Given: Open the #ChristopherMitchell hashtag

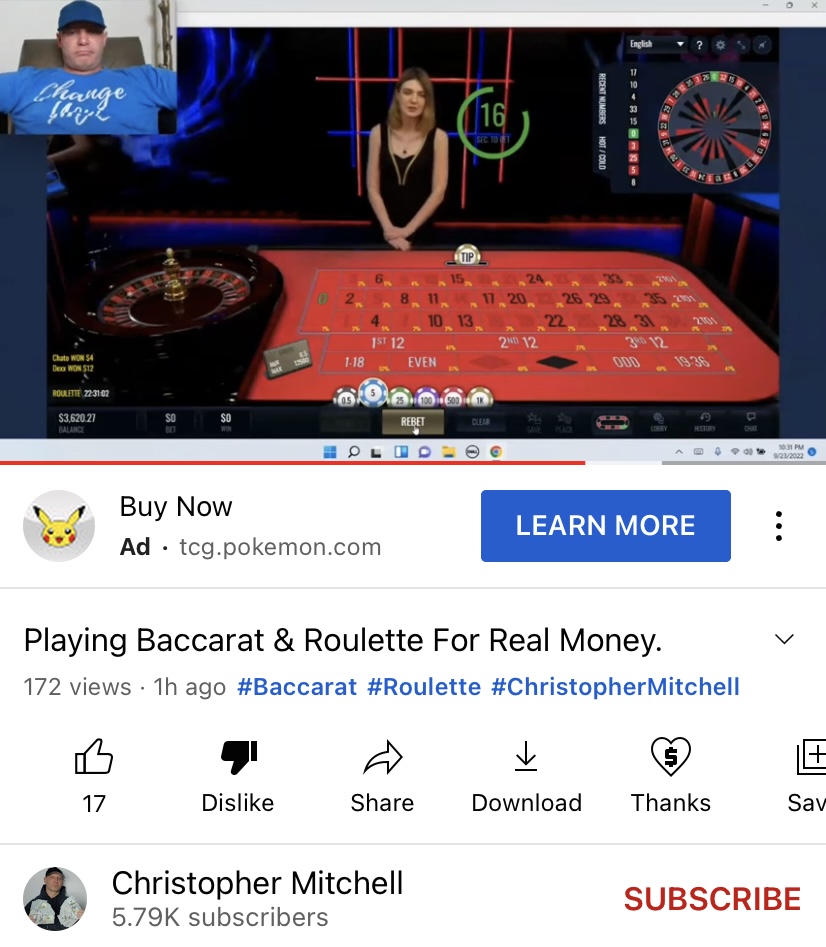Looking at the screenshot, I should pos(615,687).
